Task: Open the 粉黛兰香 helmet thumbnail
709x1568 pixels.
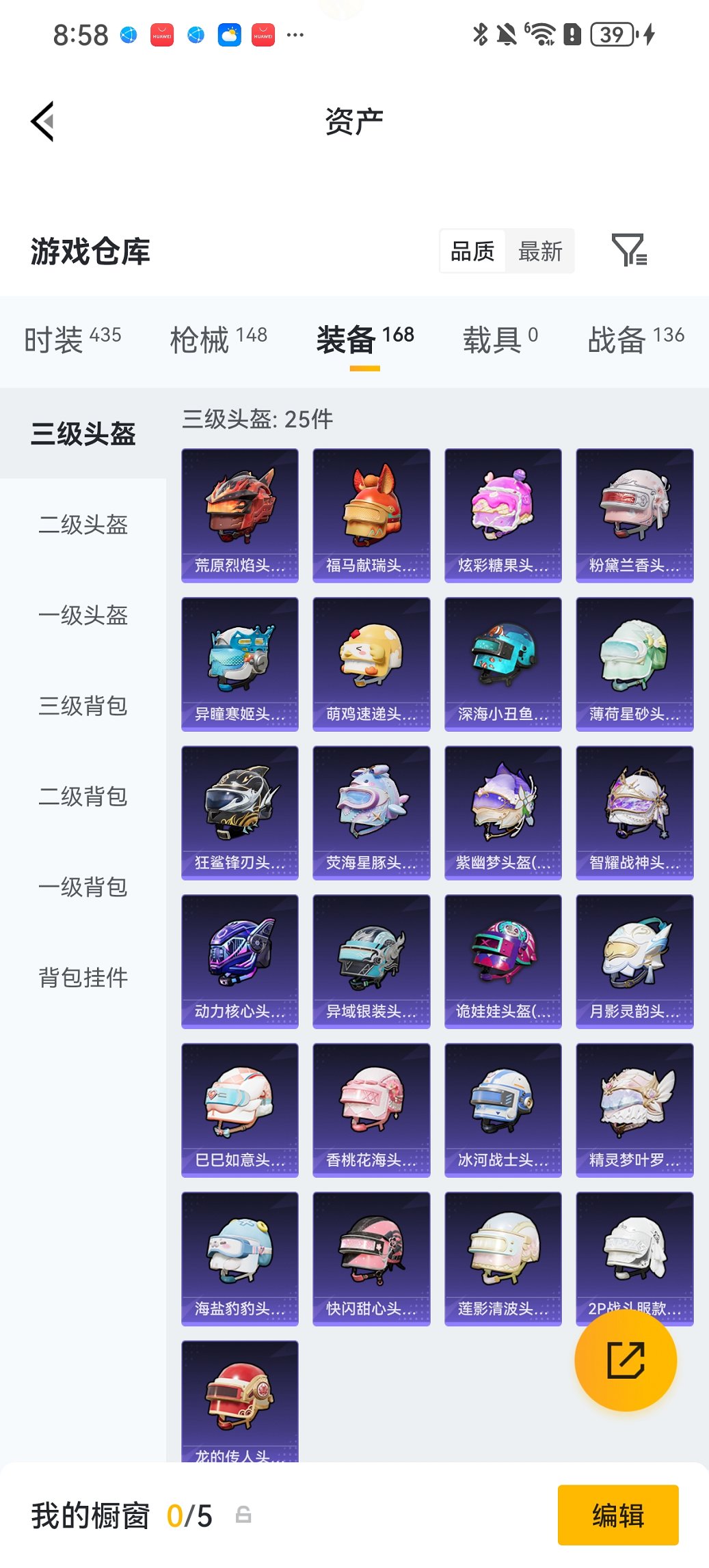Action: [x=634, y=512]
